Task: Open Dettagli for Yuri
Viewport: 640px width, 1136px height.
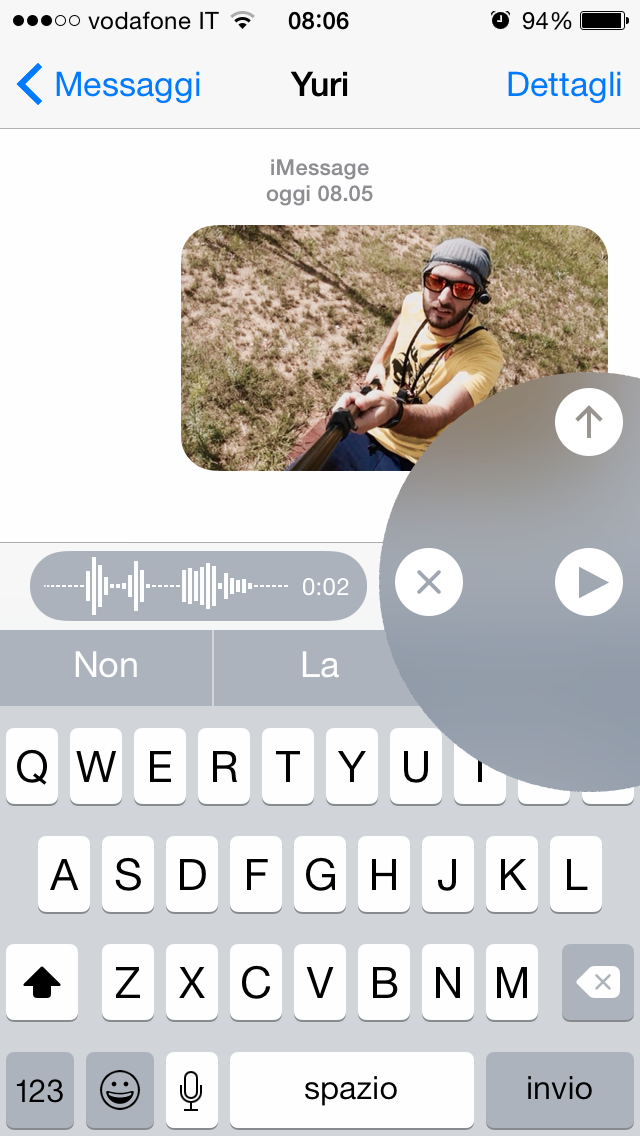Action: [563, 86]
